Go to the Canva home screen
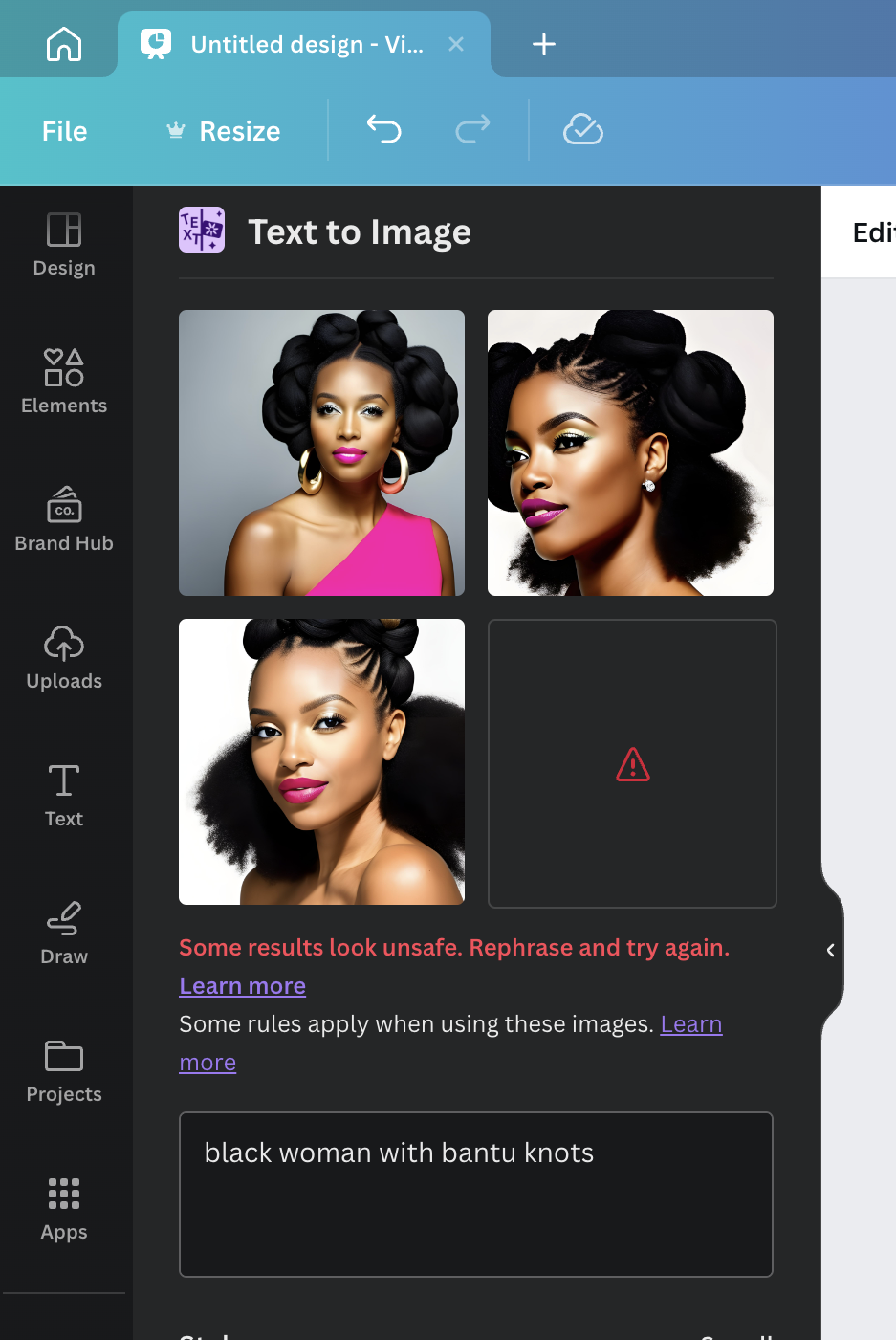The image size is (896, 1340). tap(64, 44)
